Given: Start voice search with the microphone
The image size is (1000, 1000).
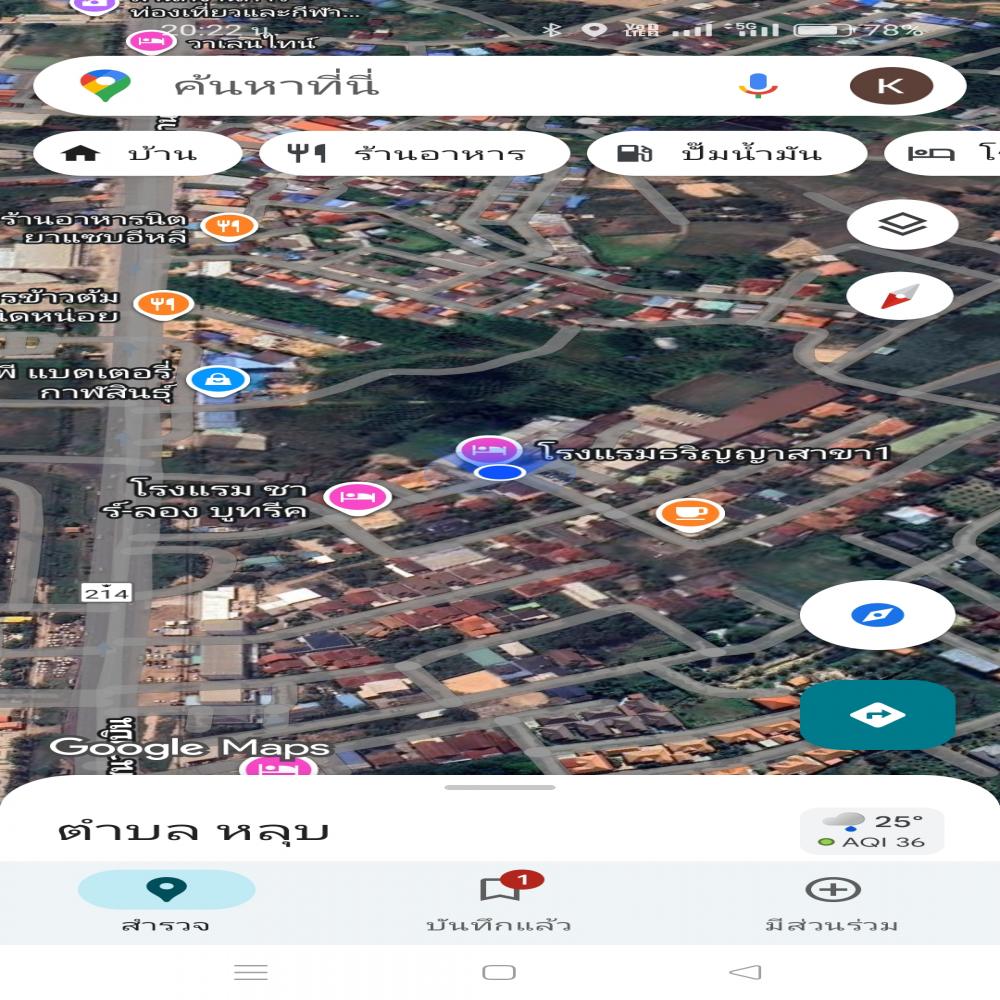Looking at the screenshot, I should [x=758, y=86].
